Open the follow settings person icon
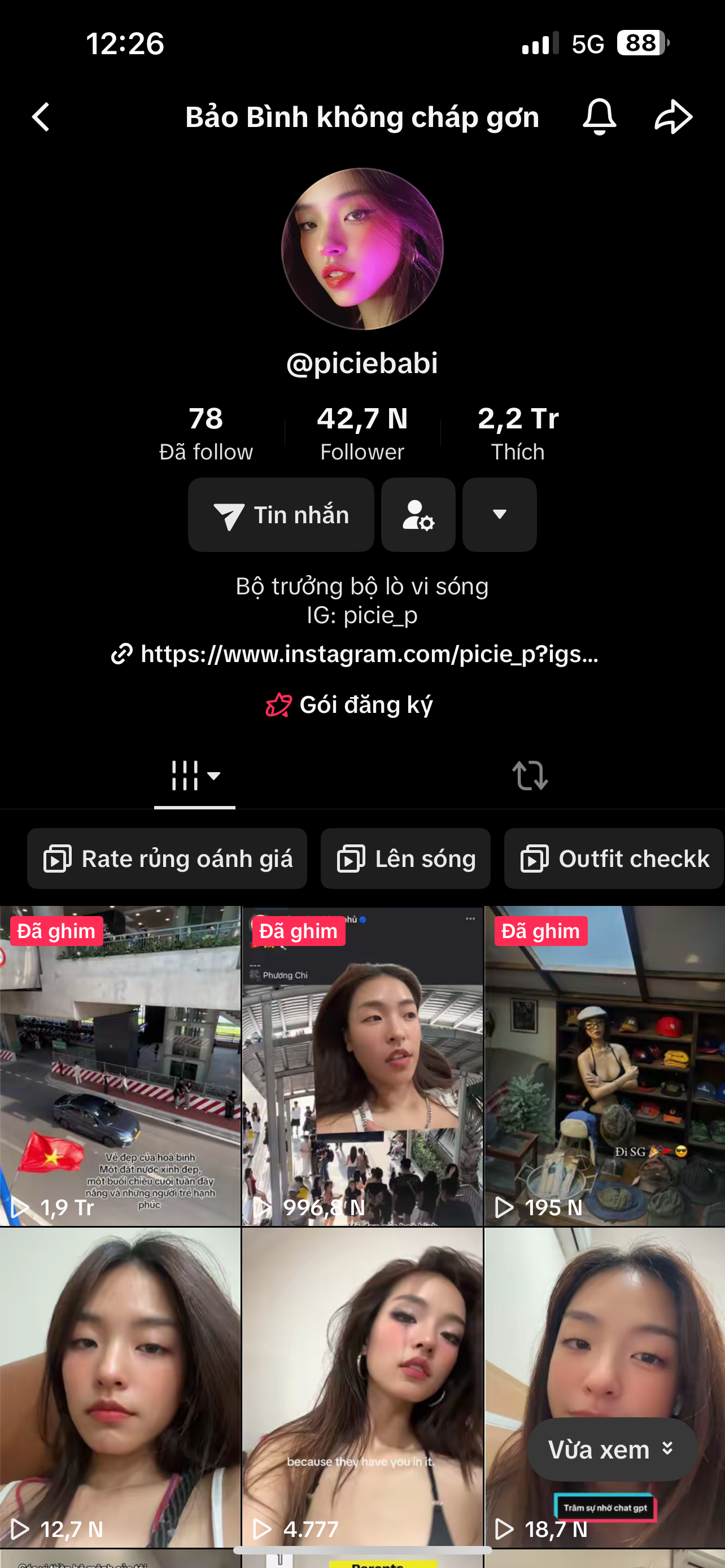 pyautogui.click(x=418, y=515)
